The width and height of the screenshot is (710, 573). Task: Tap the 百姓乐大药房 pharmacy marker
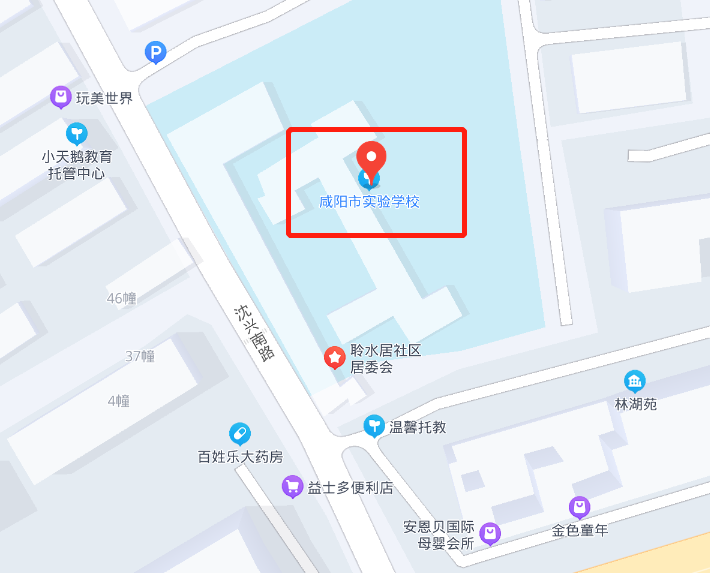click(x=239, y=433)
